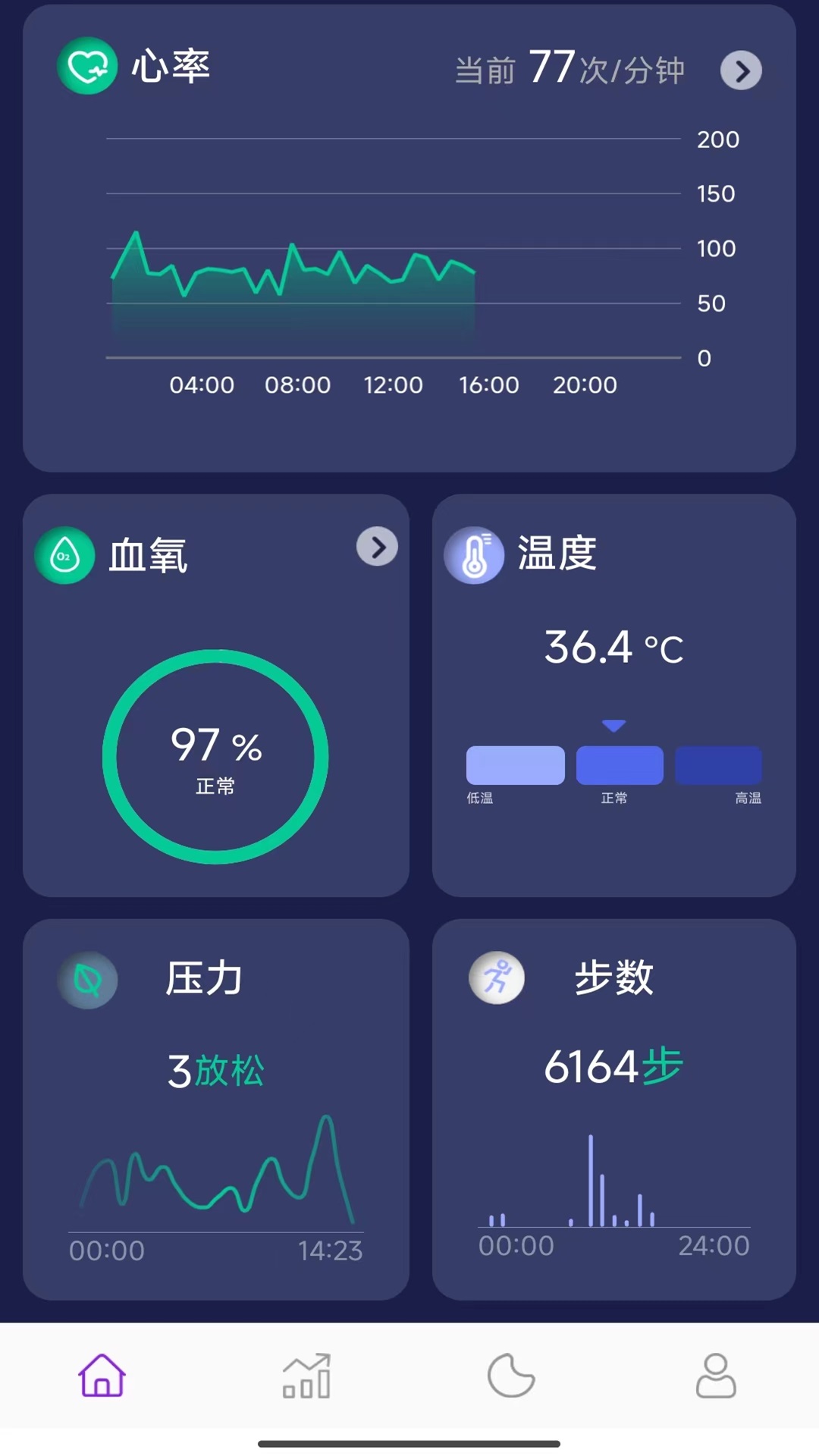Click the triangle indicator above 正常 temperature bar
819x1456 pixels.
pyautogui.click(x=614, y=726)
